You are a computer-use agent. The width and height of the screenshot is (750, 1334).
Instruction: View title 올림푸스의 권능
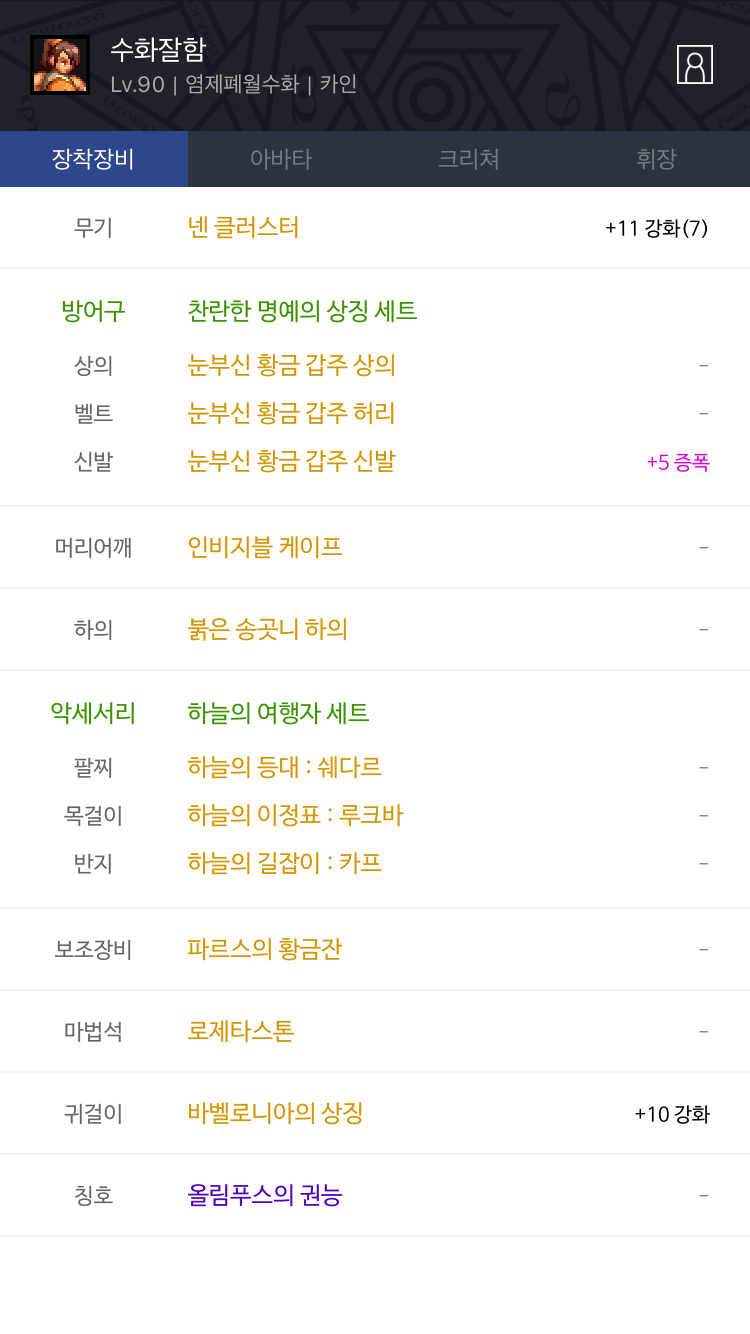coord(265,1195)
